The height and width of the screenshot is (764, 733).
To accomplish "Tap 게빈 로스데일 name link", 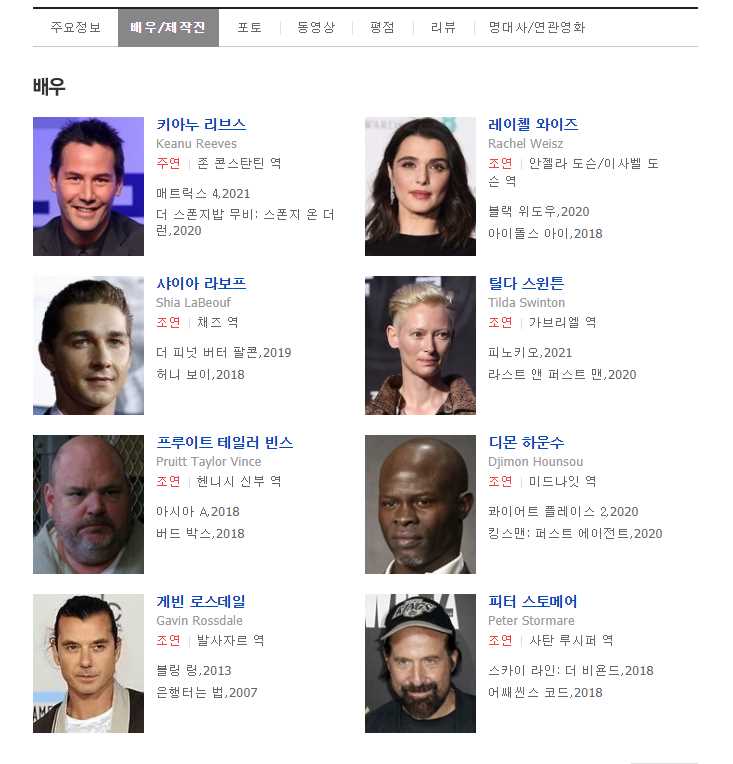I will [201, 601].
